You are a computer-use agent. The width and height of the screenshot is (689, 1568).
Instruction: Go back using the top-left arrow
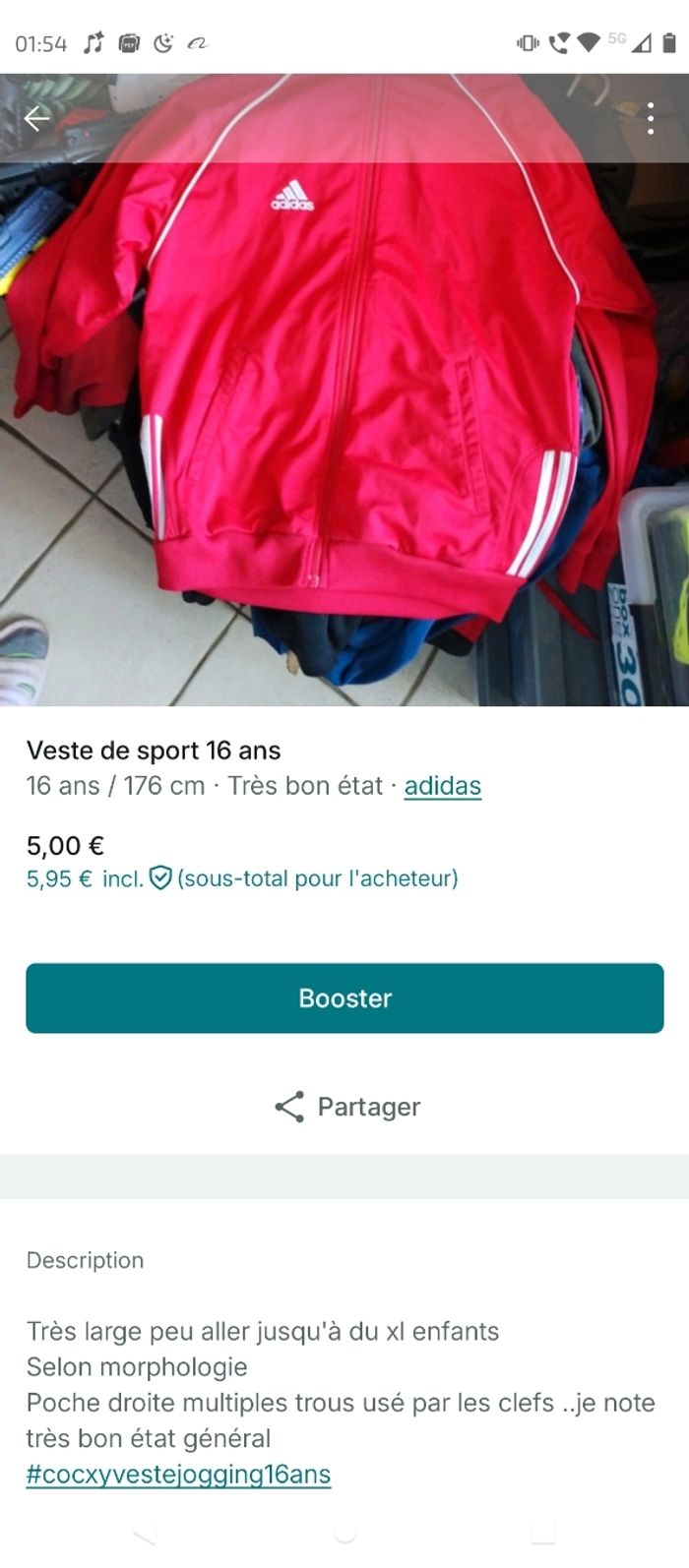pos(36,119)
